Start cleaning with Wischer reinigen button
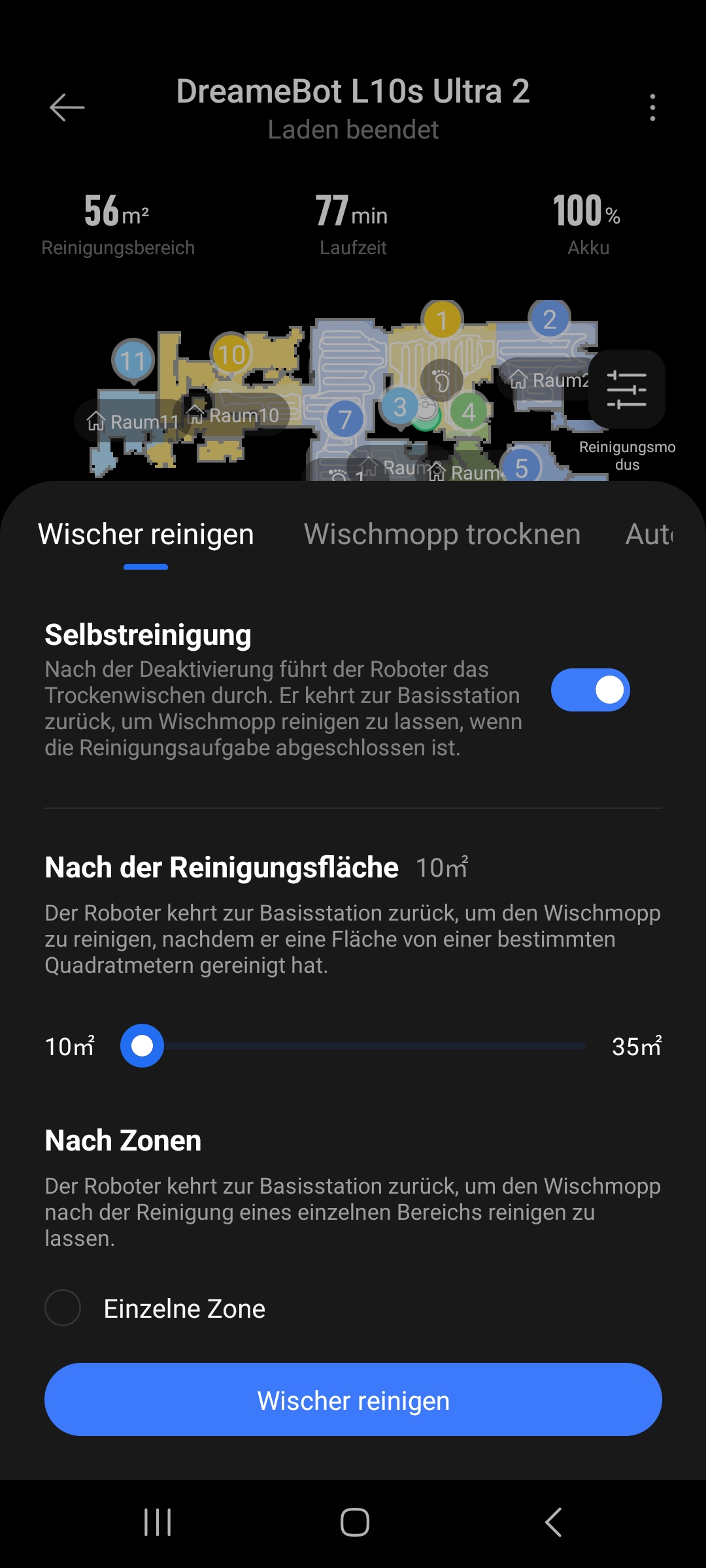This screenshot has height=1568, width=706. click(353, 1399)
